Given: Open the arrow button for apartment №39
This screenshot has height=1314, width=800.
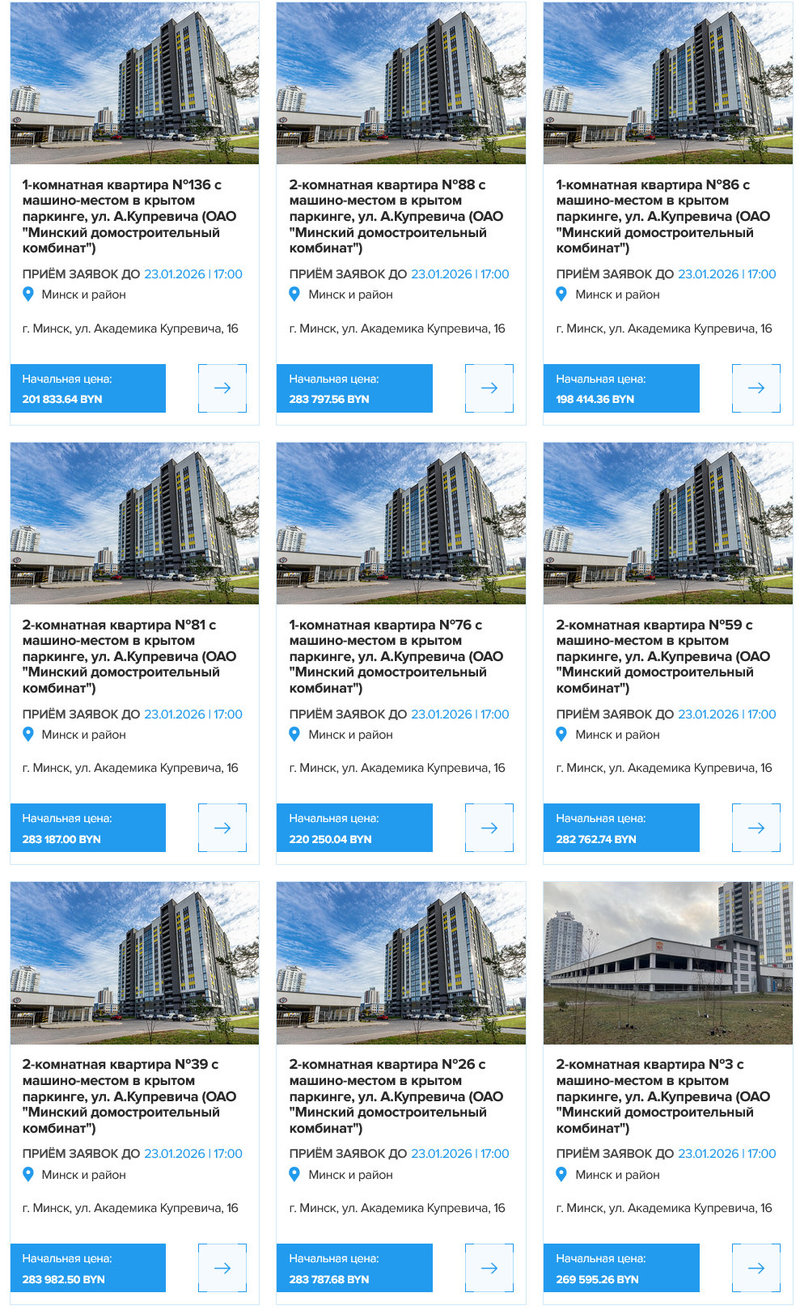Looking at the screenshot, I should pos(222,1268).
